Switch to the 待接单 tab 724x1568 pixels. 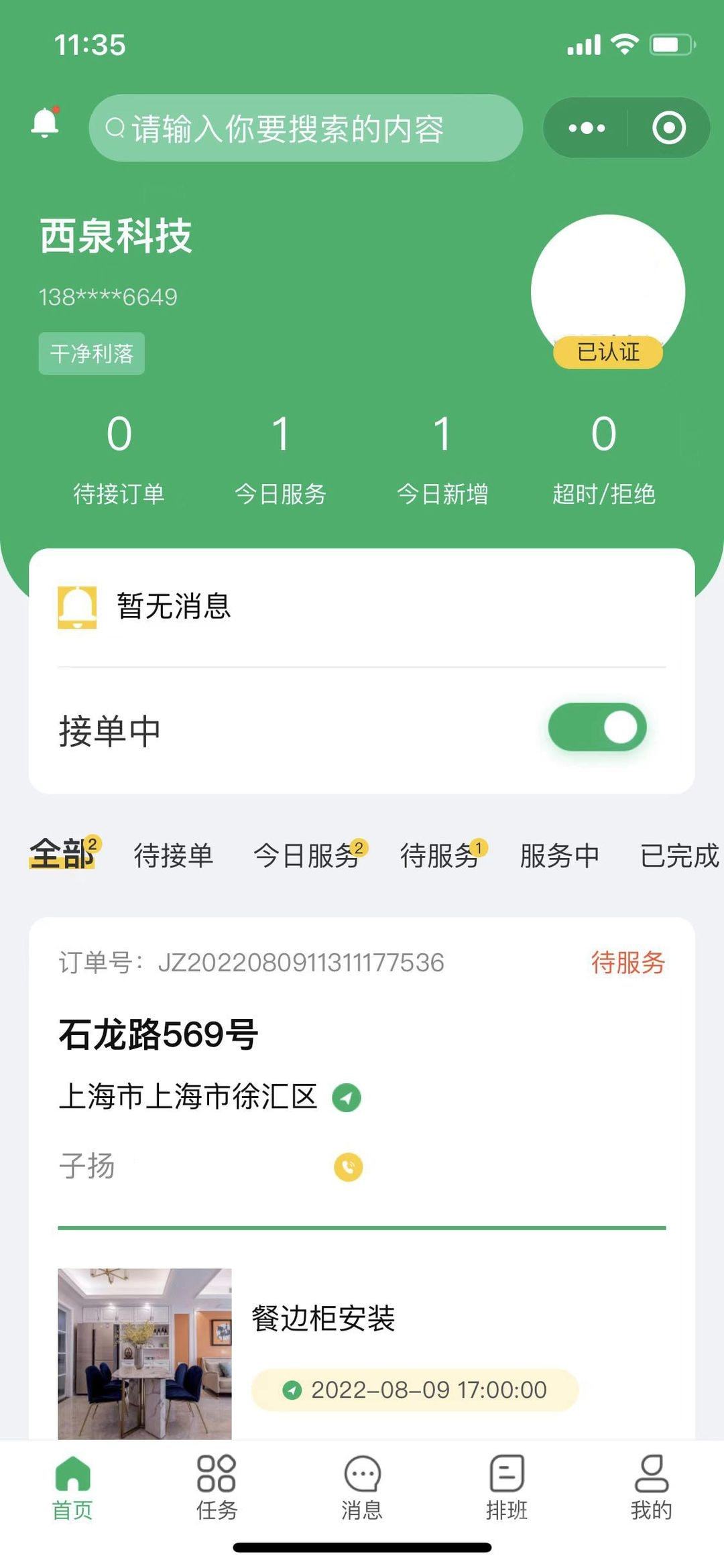[174, 856]
